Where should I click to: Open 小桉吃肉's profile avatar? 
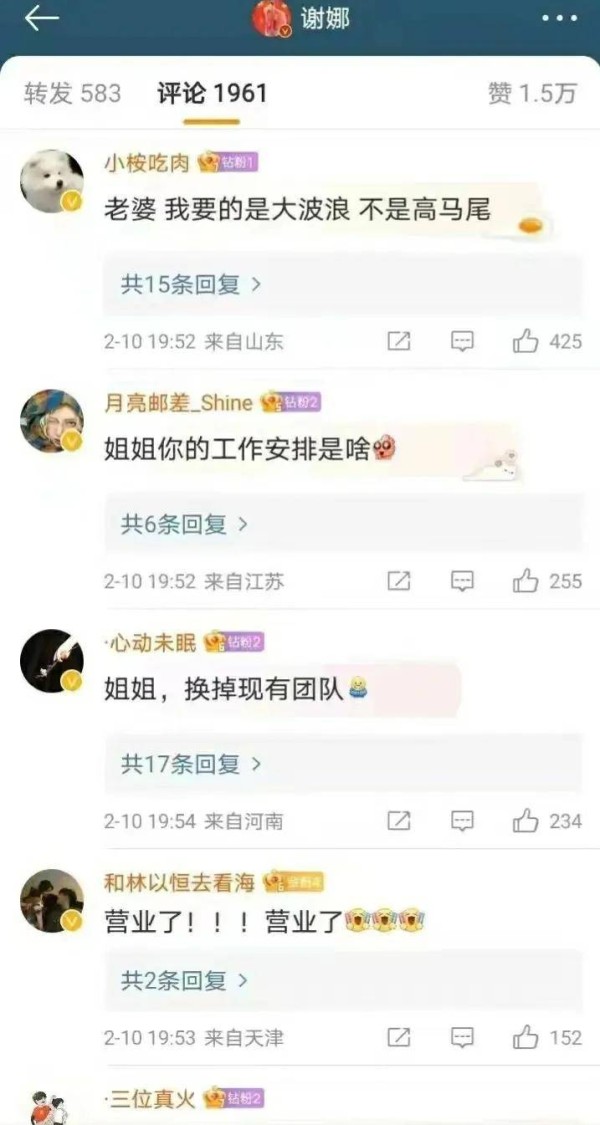(x=52, y=182)
